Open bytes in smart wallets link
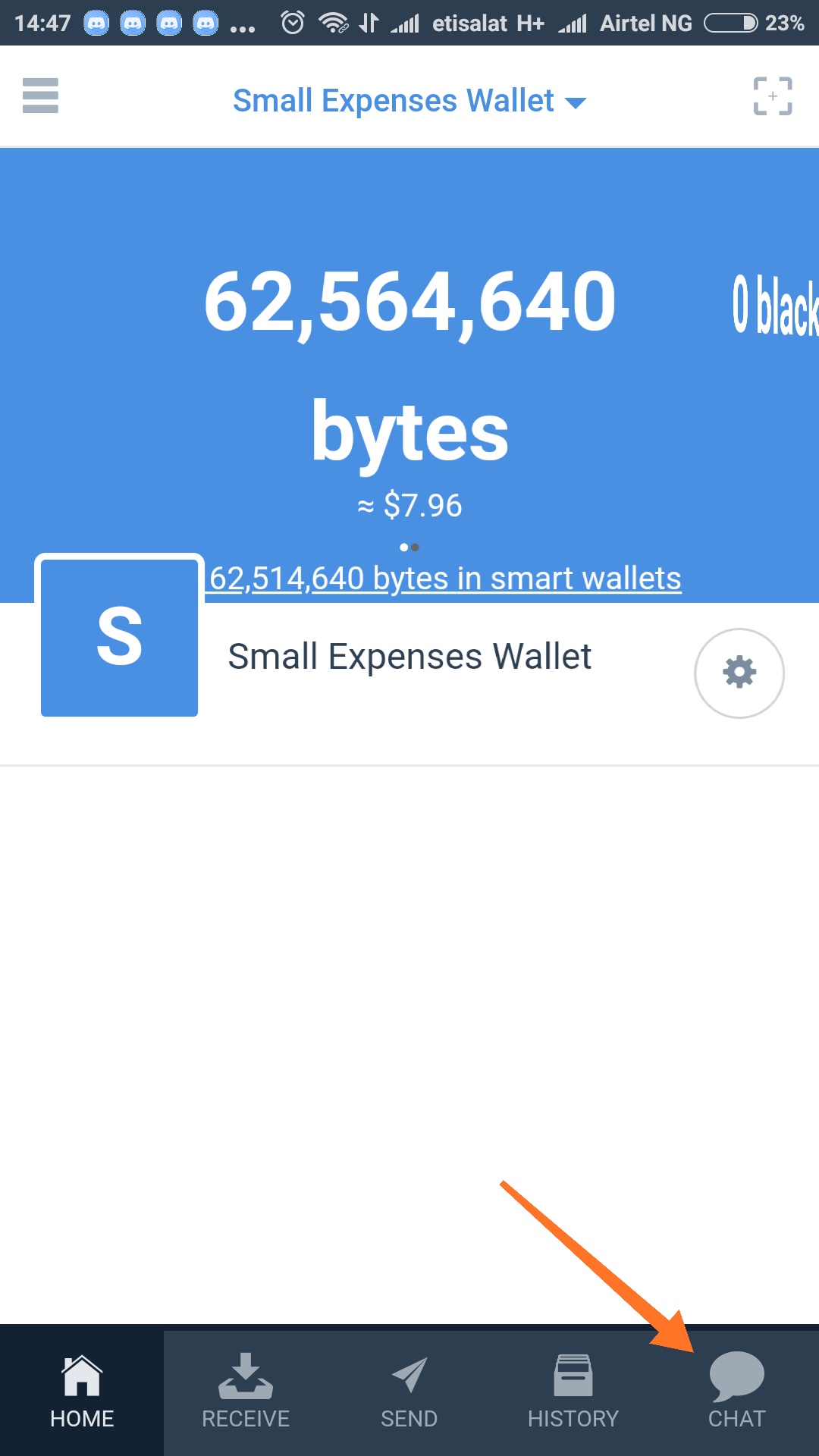 444,579
